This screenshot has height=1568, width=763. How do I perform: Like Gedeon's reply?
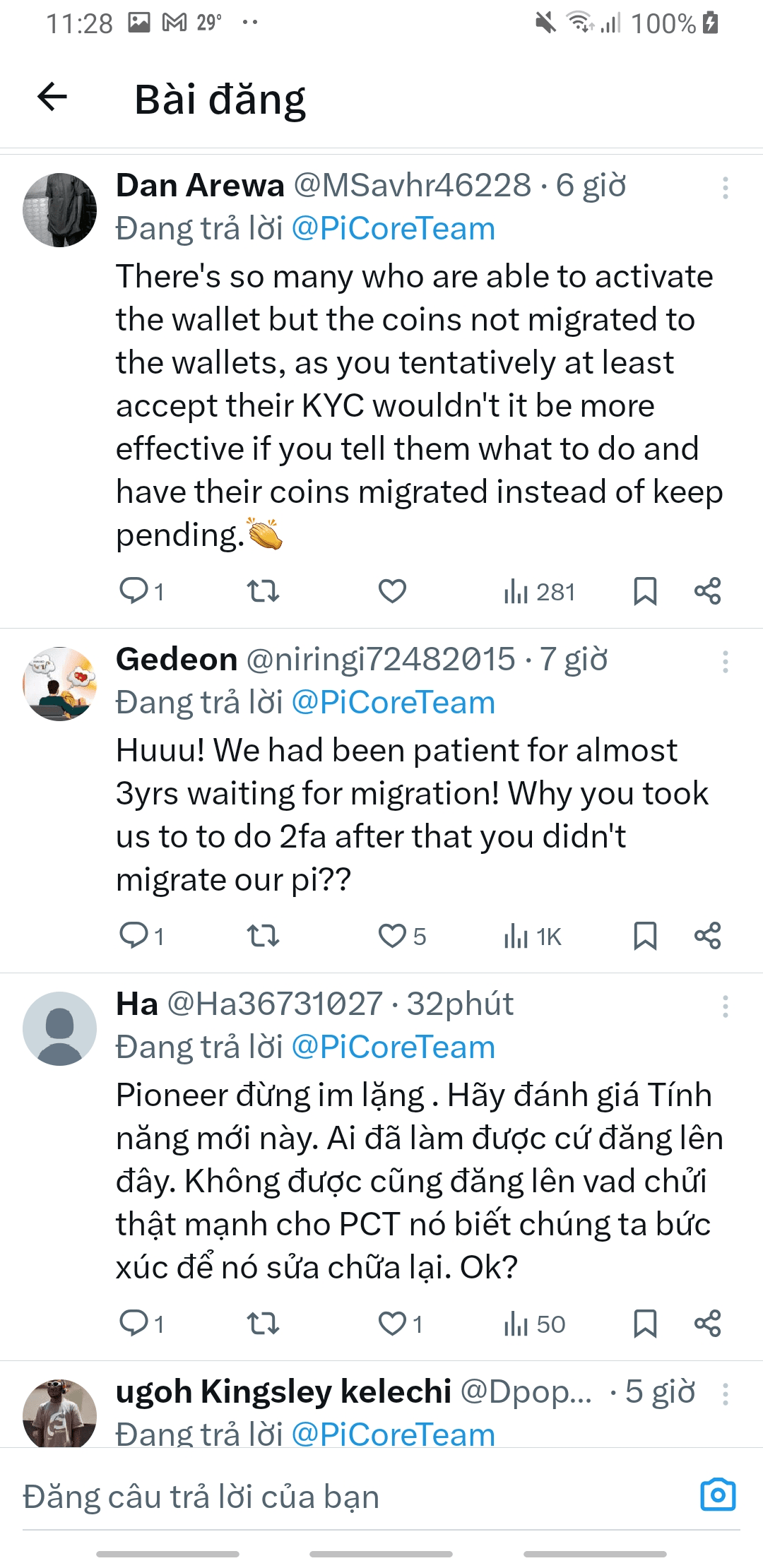point(392,936)
